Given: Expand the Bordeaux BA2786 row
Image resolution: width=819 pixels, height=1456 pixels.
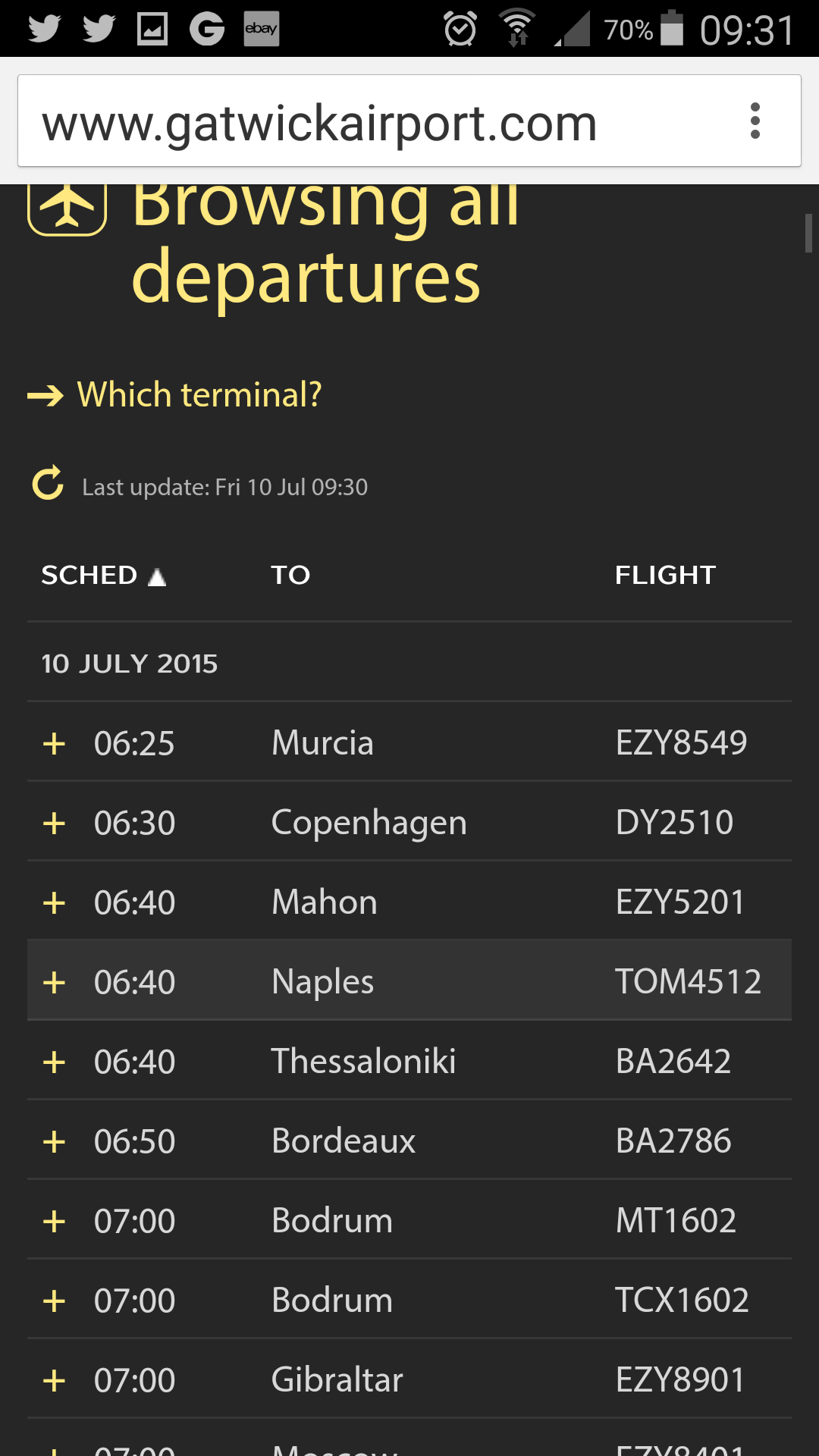Looking at the screenshot, I should (x=409, y=1140).
